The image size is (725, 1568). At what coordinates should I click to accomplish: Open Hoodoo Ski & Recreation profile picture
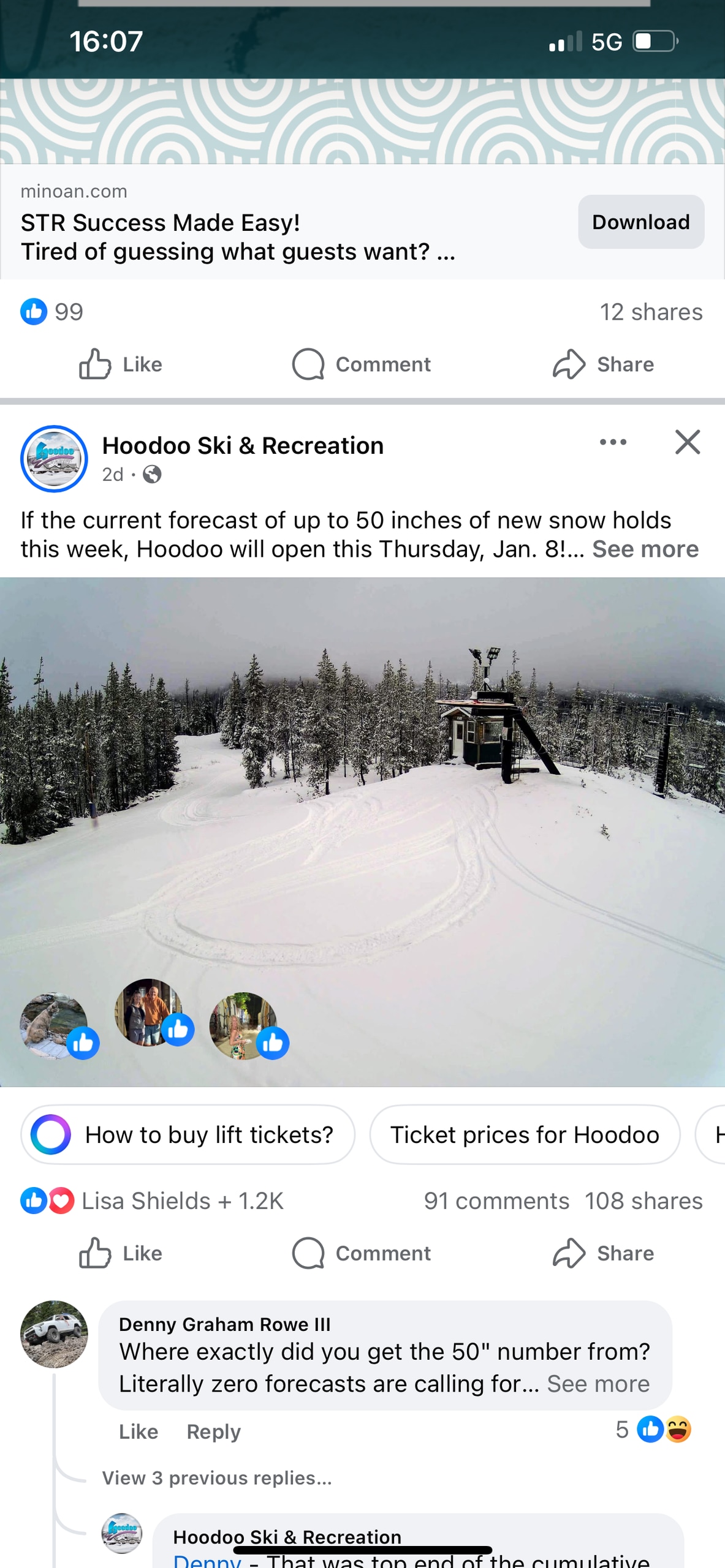click(x=54, y=459)
